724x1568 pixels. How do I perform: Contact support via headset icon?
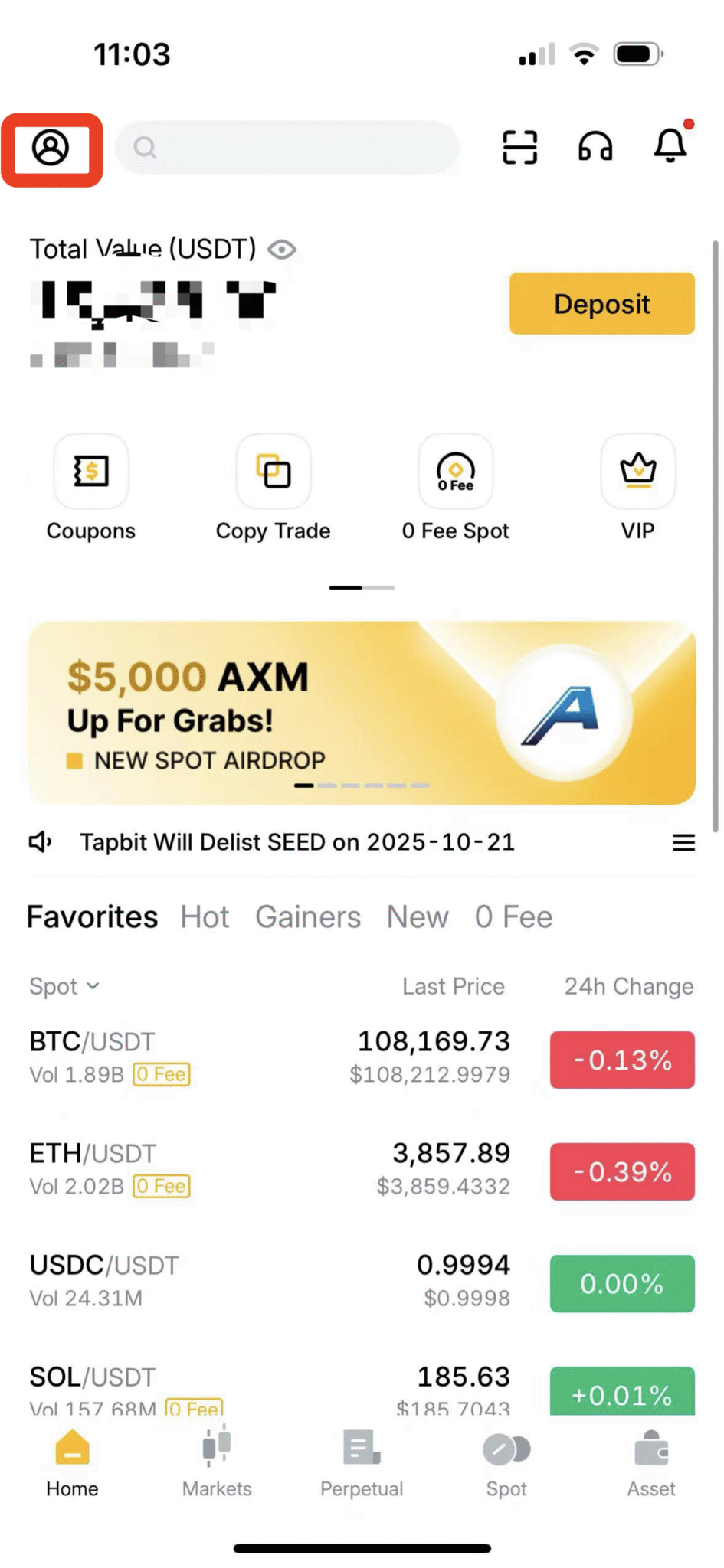(x=595, y=146)
